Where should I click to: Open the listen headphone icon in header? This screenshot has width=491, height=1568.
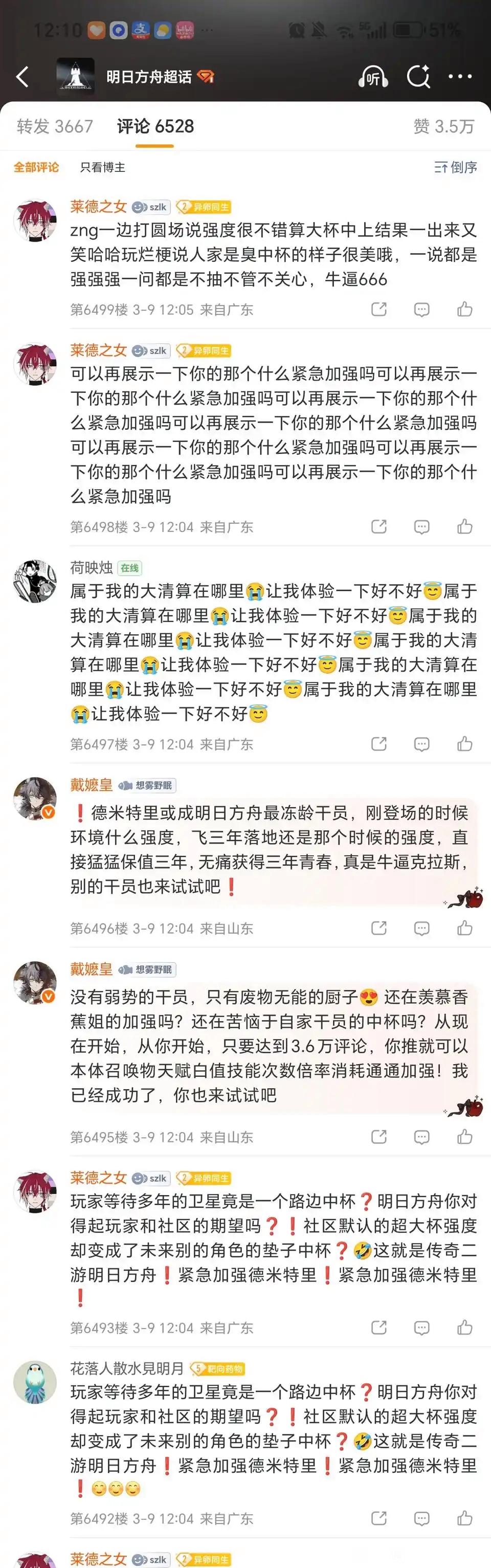coord(373,77)
